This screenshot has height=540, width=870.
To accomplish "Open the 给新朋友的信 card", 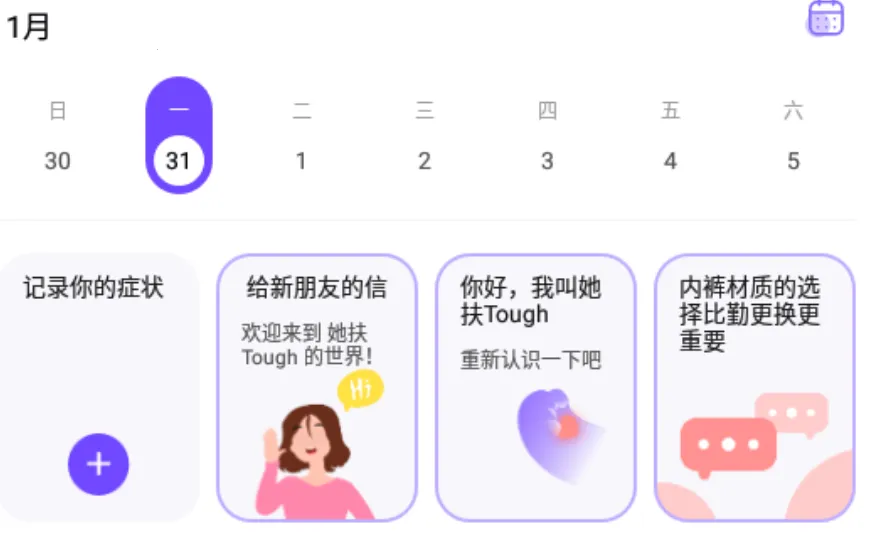I will click(316, 387).
